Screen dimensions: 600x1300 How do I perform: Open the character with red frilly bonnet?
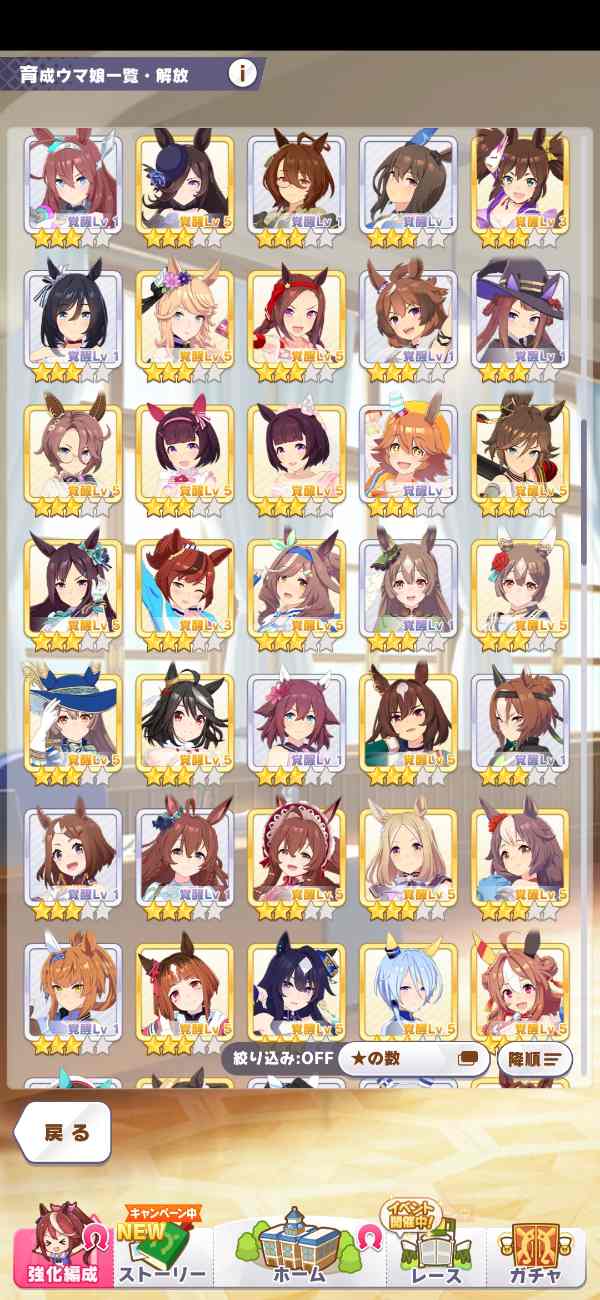tap(296, 857)
